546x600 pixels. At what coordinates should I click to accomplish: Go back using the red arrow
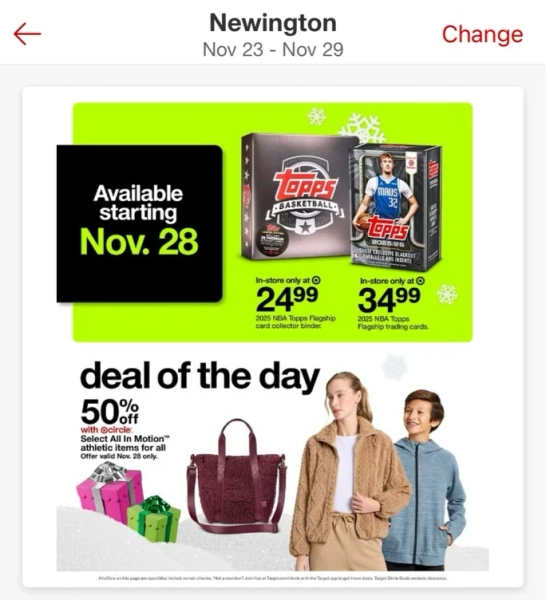(x=27, y=34)
